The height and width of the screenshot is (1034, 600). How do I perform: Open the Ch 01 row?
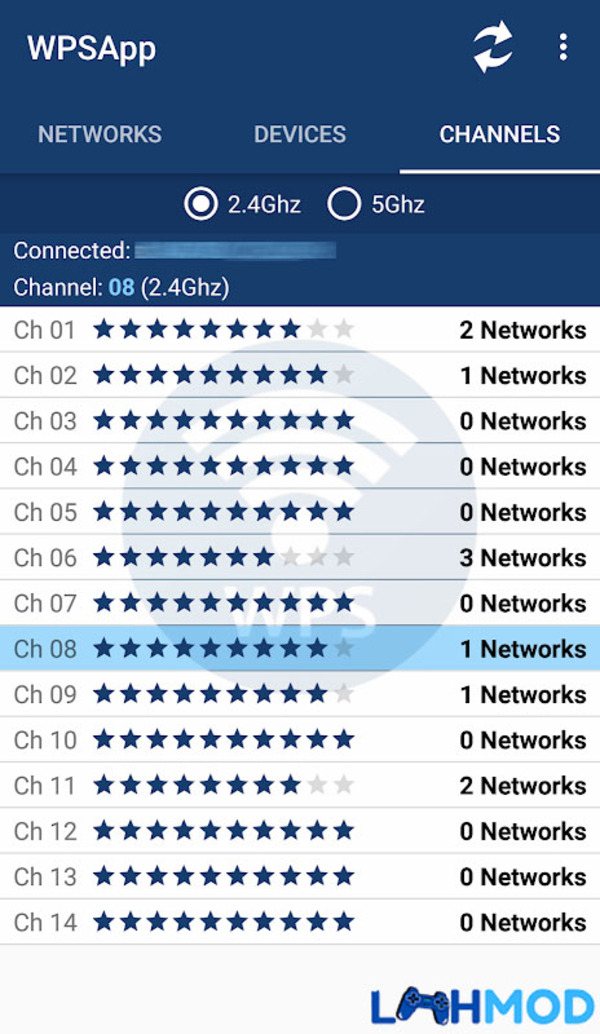tap(300, 329)
